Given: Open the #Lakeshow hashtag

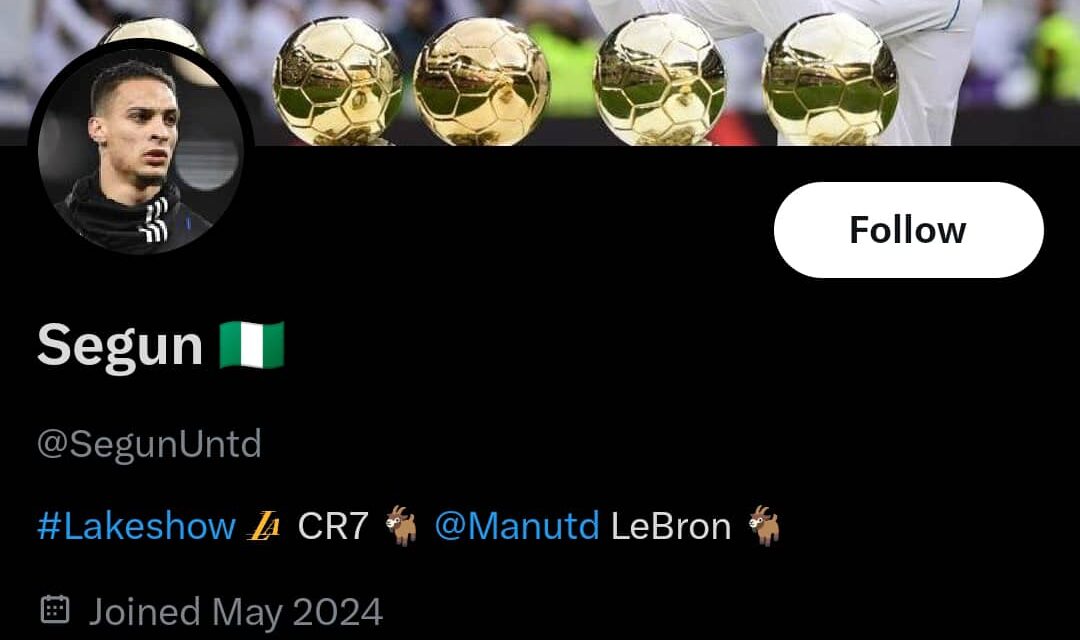Looking at the screenshot, I should 136,526.
